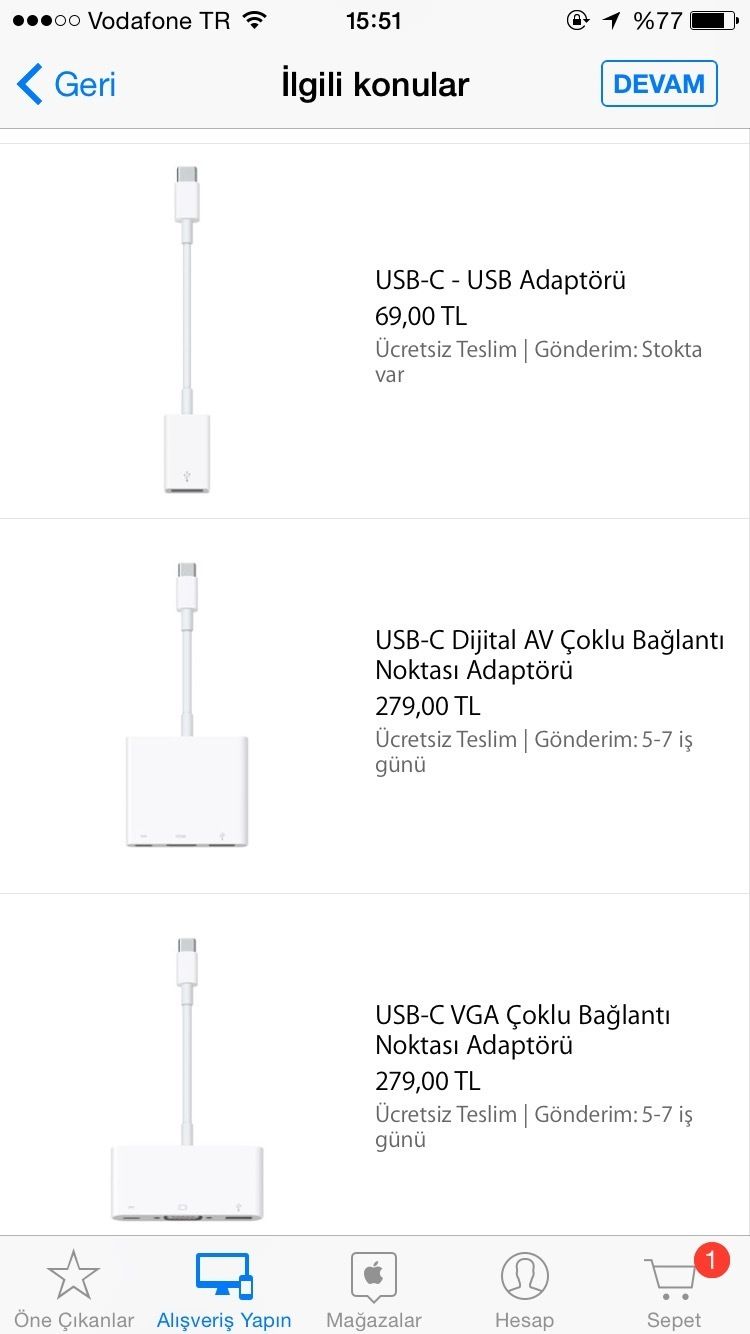Switch to the Öne Çıkanlar tab
750x1334 pixels.
click(x=74, y=1289)
